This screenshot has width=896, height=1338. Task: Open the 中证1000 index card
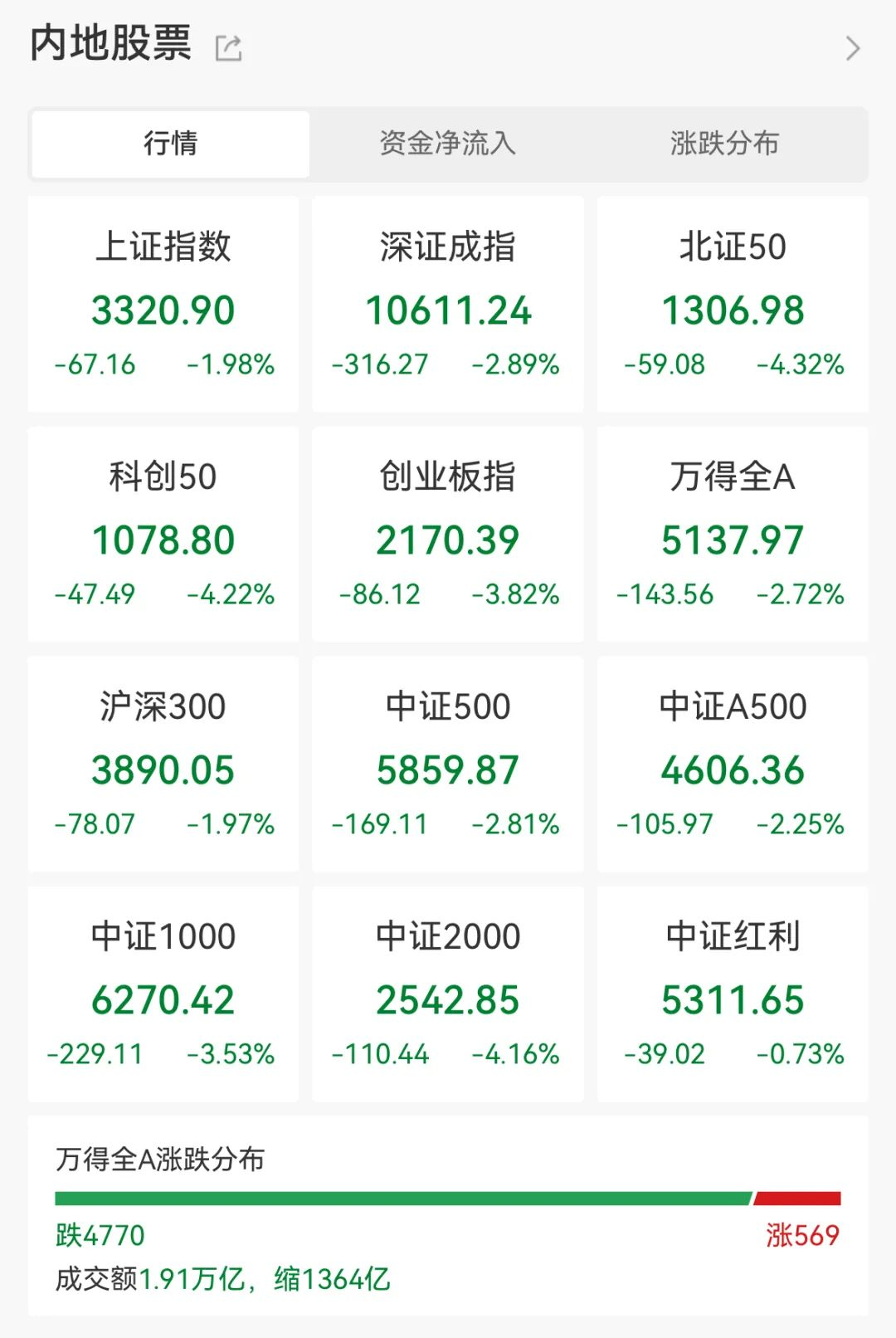pos(163,994)
